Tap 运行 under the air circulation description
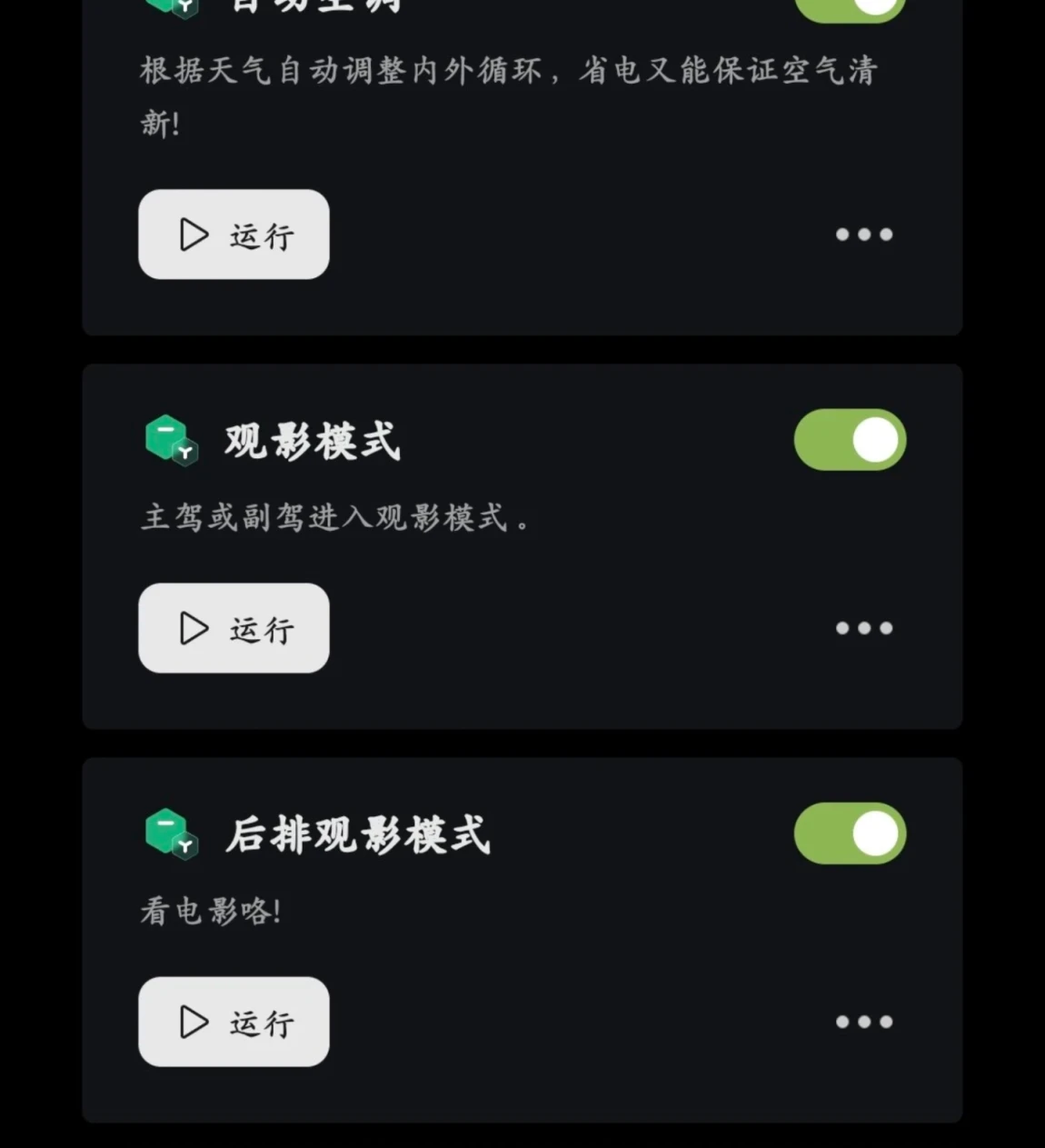The width and height of the screenshot is (1045, 1148). (234, 235)
